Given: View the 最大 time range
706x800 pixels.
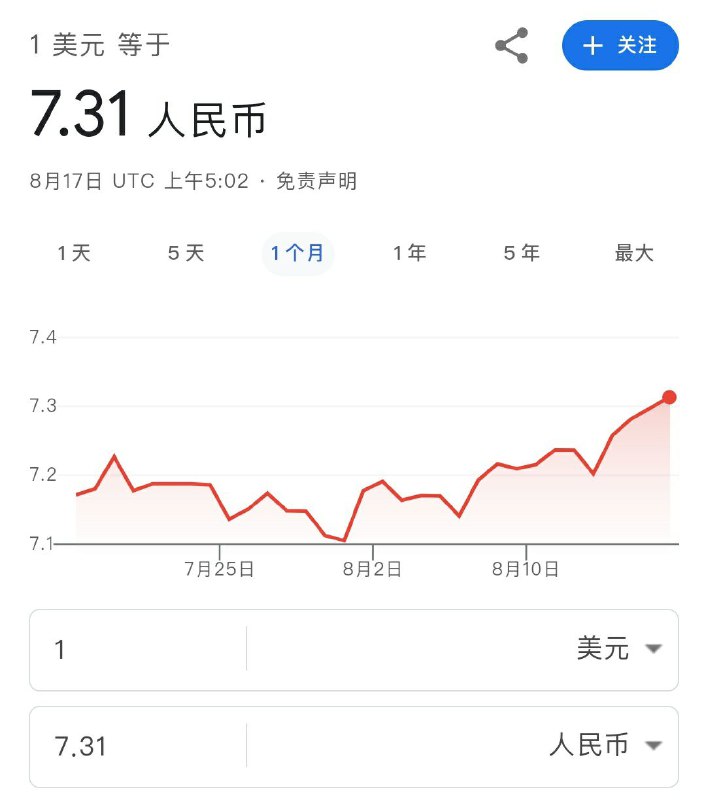Looking at the screenshot, I should [634, 253].
